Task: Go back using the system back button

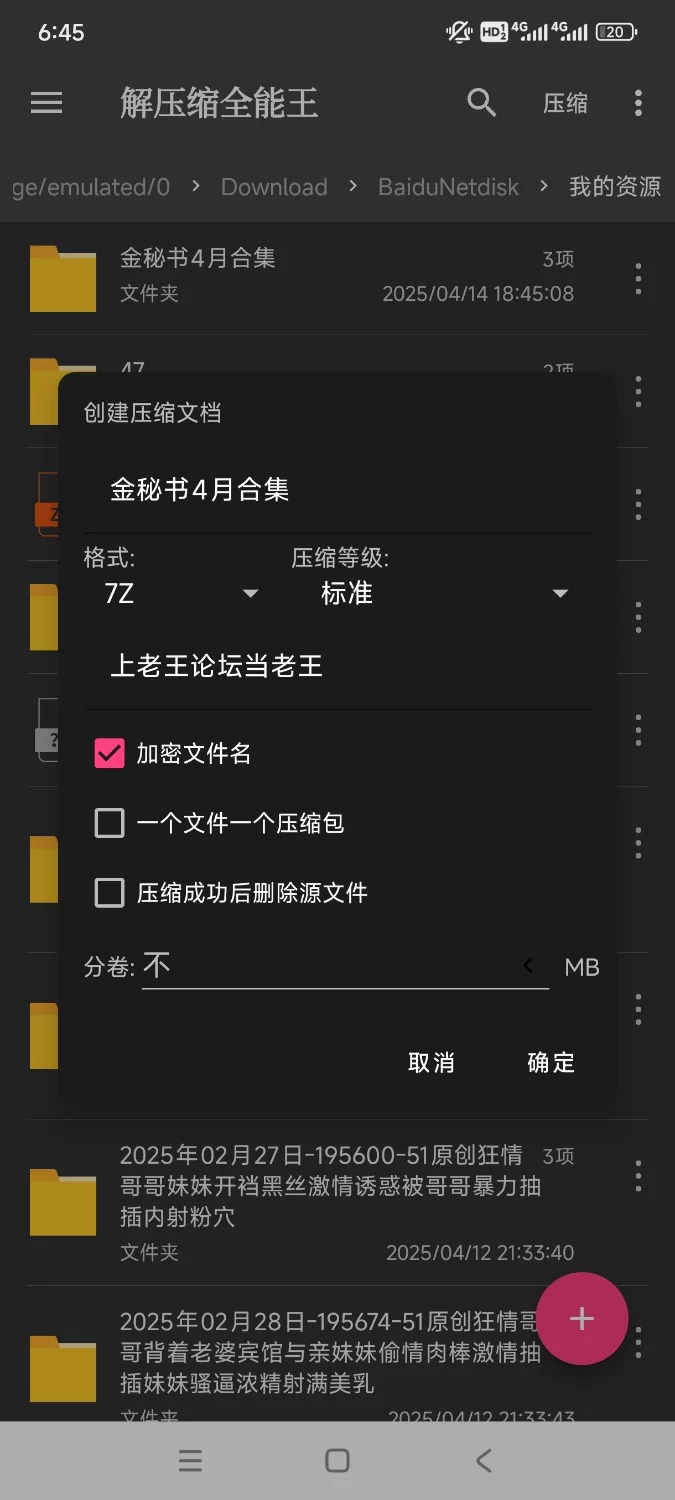Action: [x=484, y=1461]
